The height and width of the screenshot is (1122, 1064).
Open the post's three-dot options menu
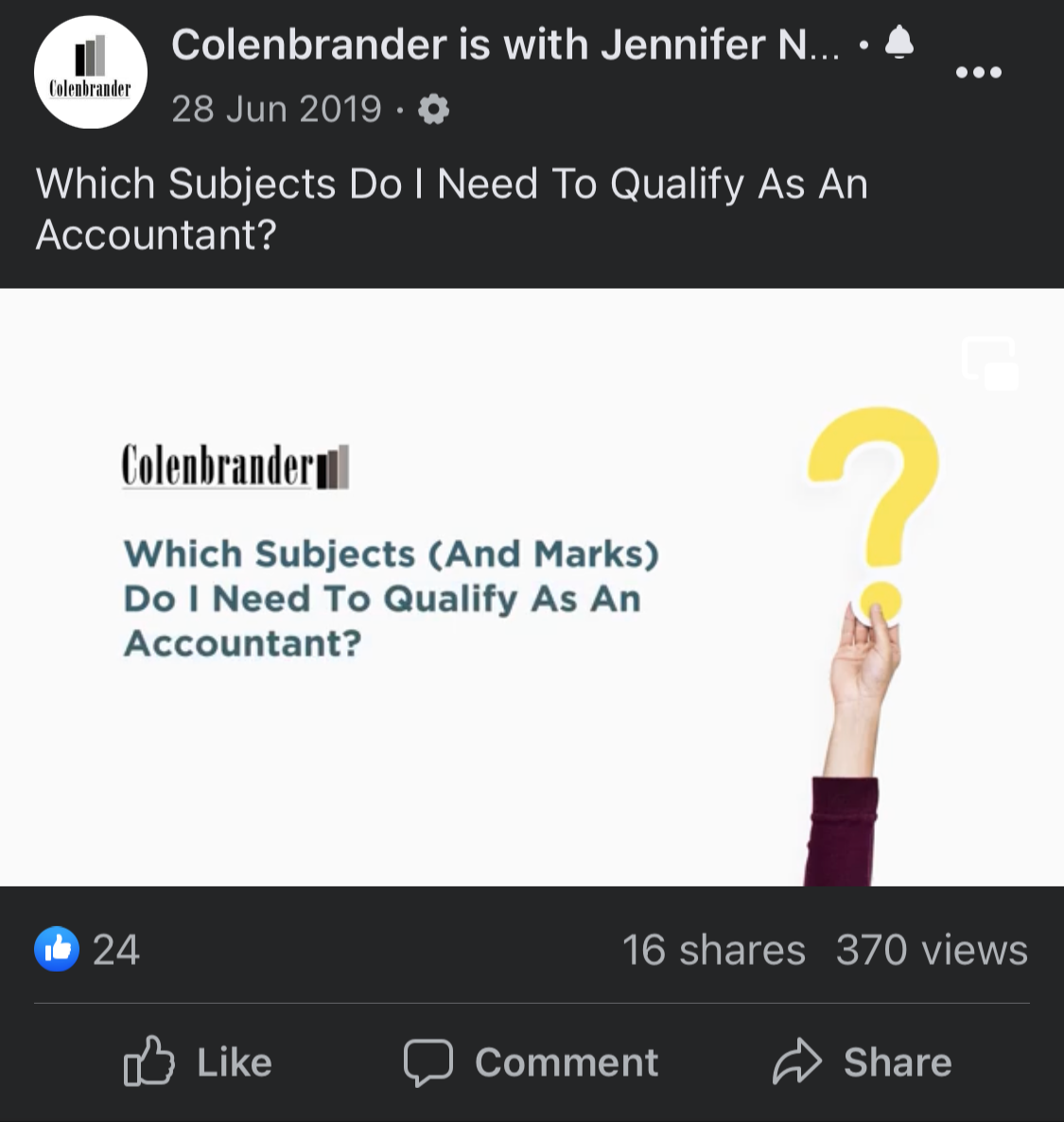978,72
